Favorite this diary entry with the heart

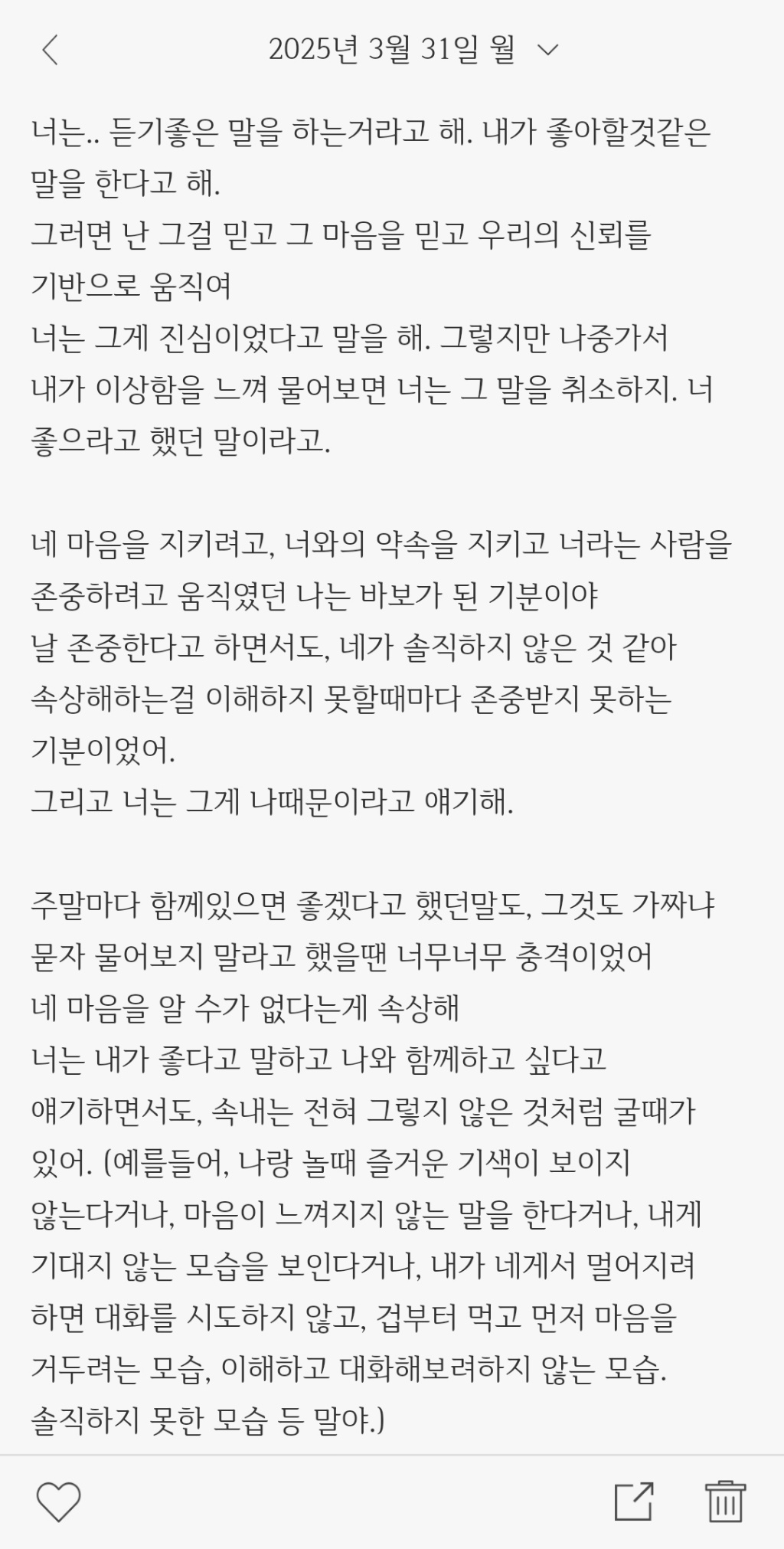click(x=59, y=1502)
